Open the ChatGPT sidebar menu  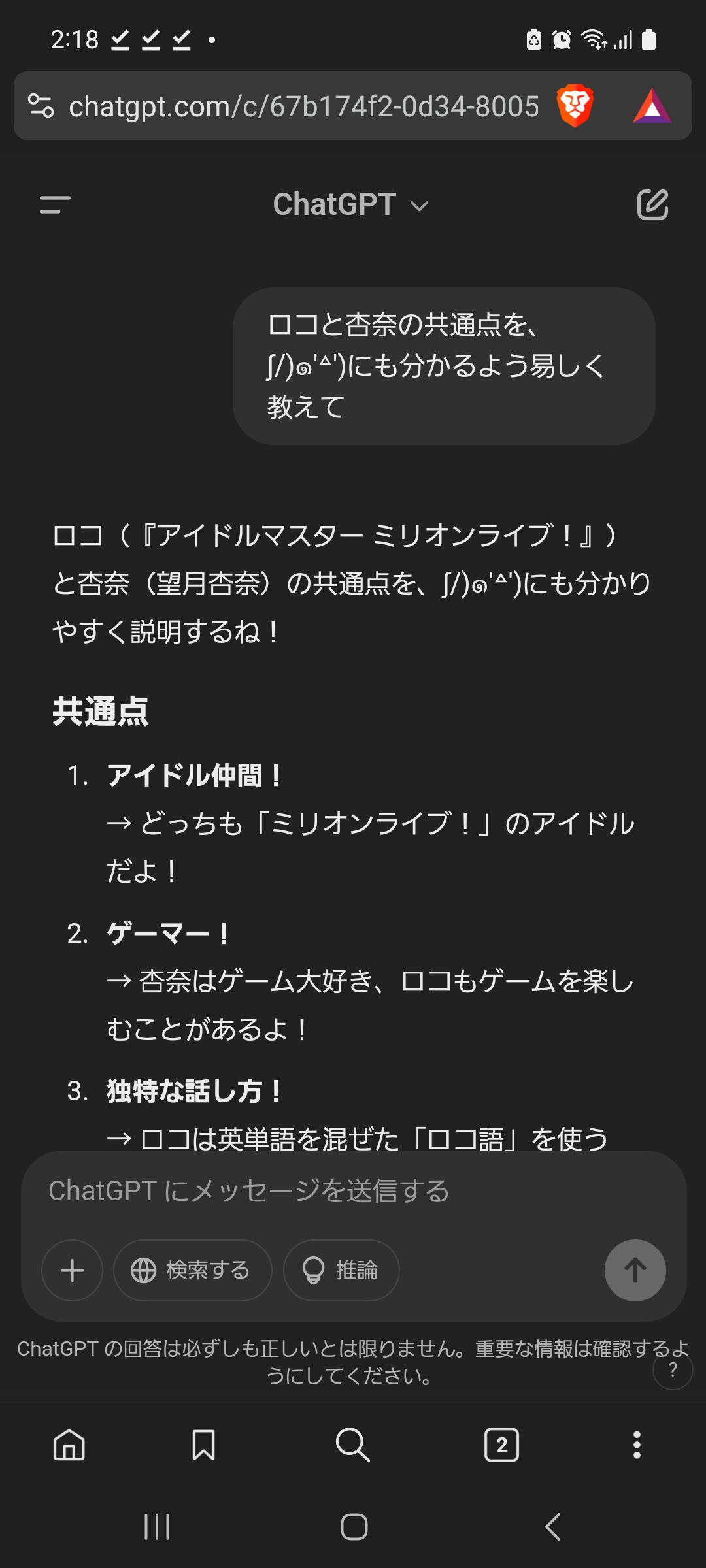(x=55, y=204)
